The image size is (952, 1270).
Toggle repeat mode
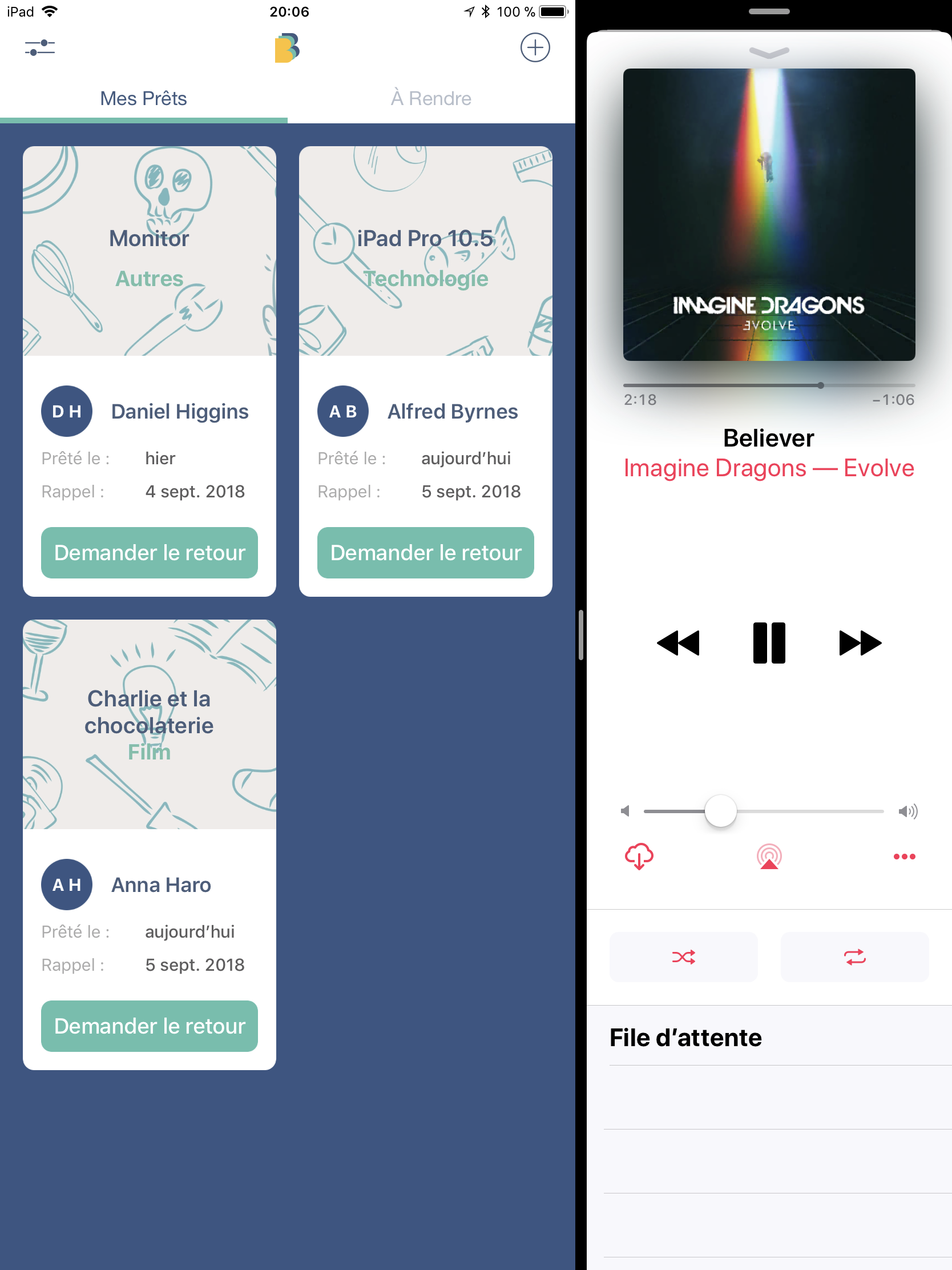tap(854, 956)
